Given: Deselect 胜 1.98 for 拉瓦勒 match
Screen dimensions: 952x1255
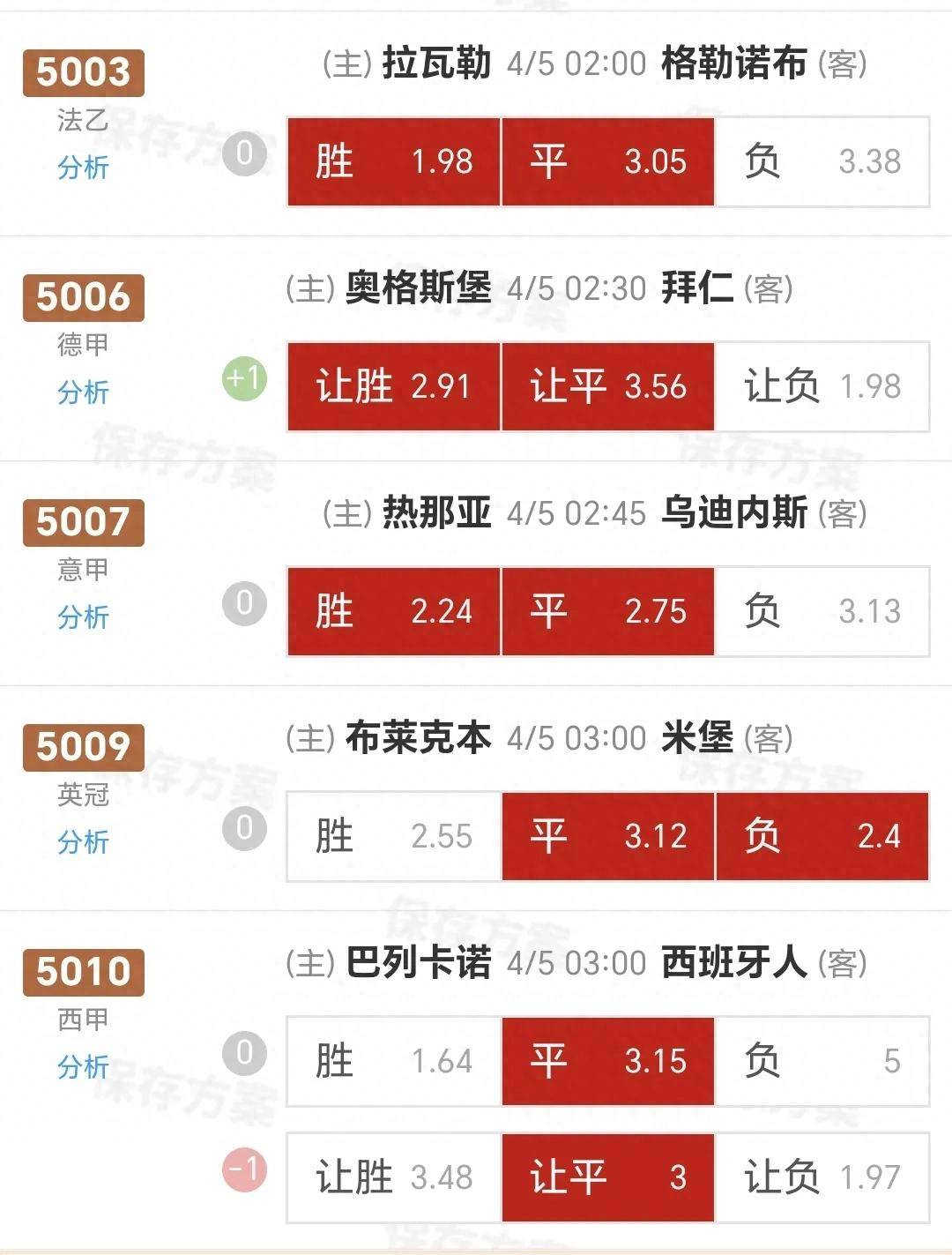Looking at the screenshot, I should click(x=394, y=161).
